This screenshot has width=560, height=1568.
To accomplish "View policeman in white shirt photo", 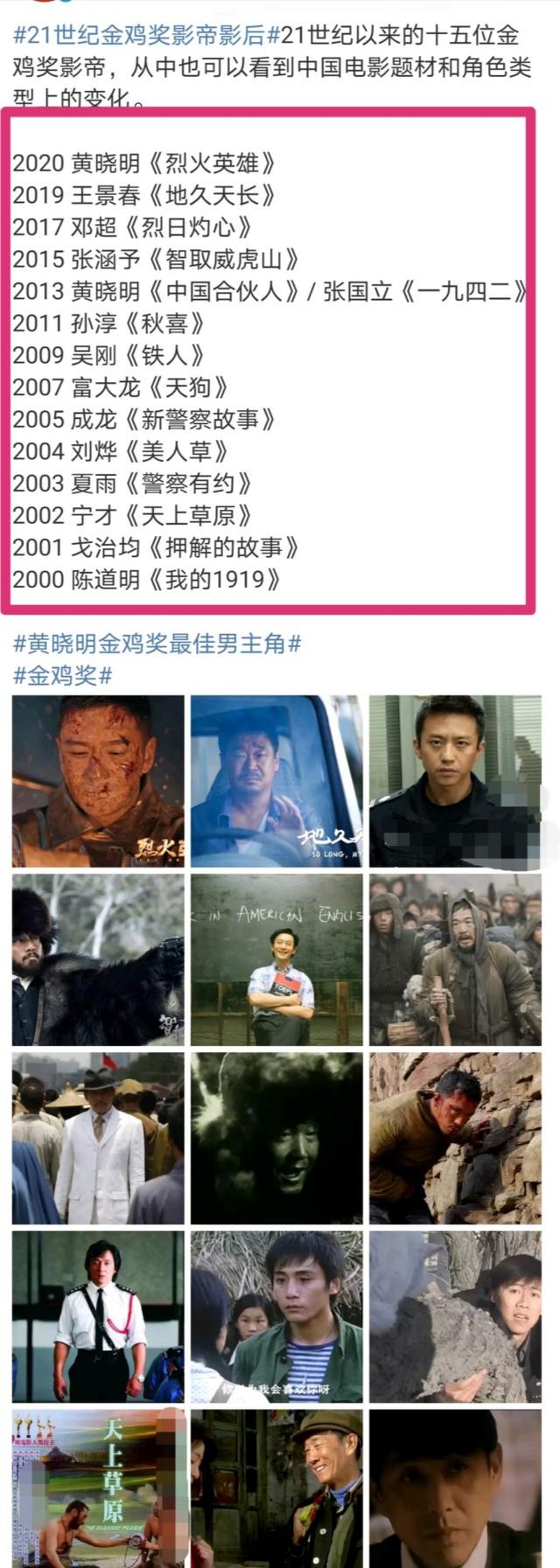I will (98, 1316).
